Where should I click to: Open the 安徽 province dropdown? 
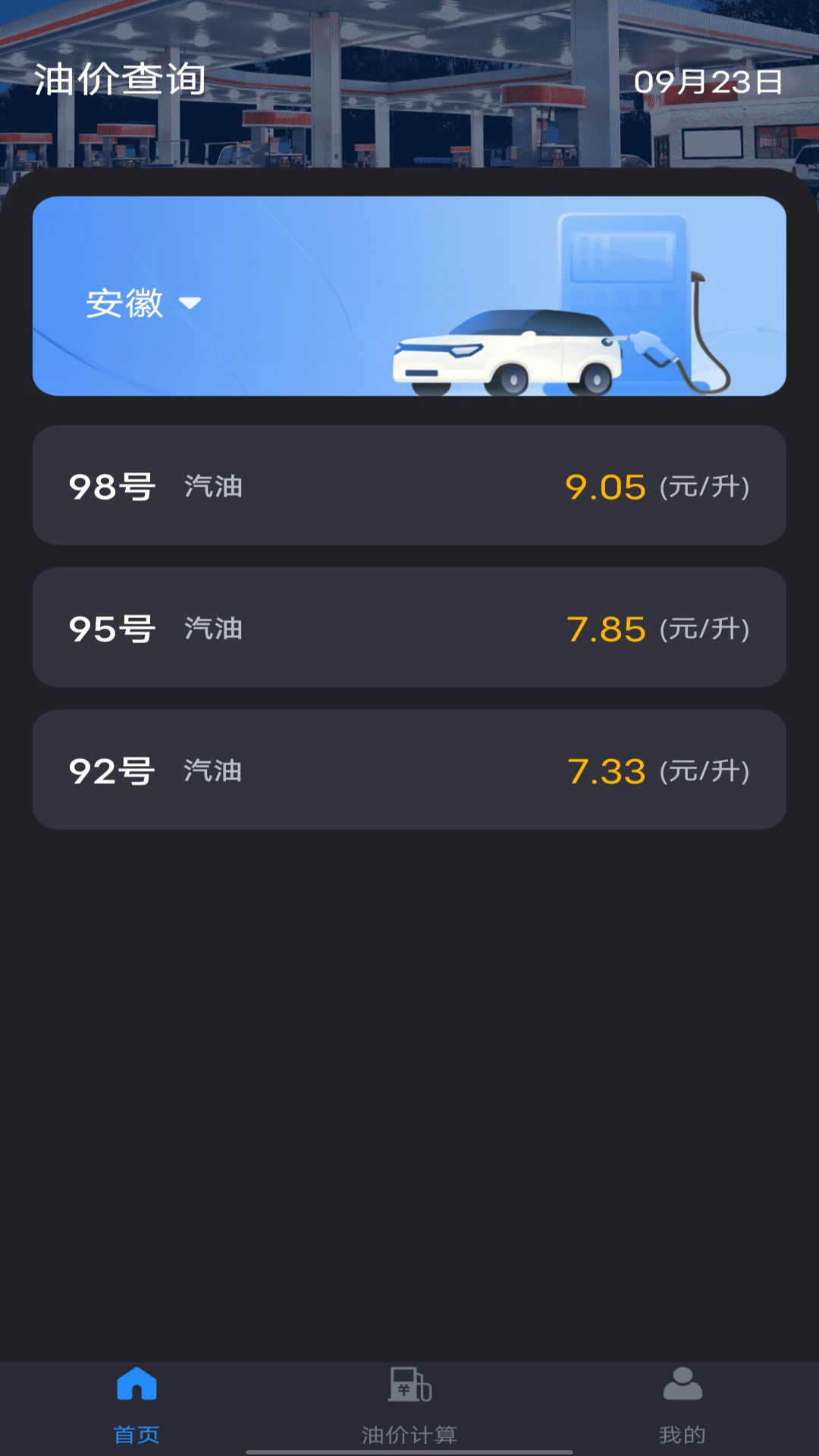(x=143, y=303)
